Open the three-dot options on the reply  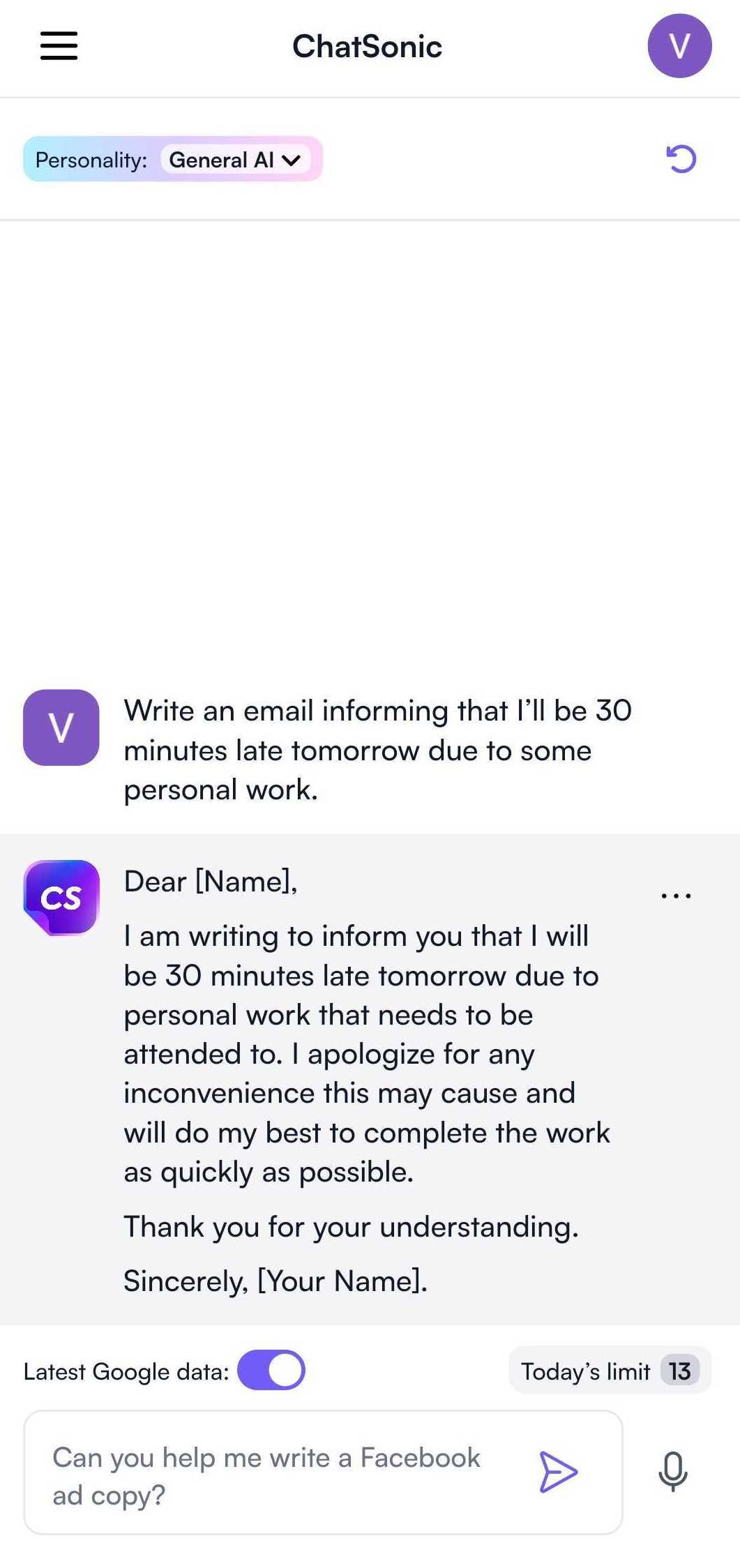pos(676,896)
